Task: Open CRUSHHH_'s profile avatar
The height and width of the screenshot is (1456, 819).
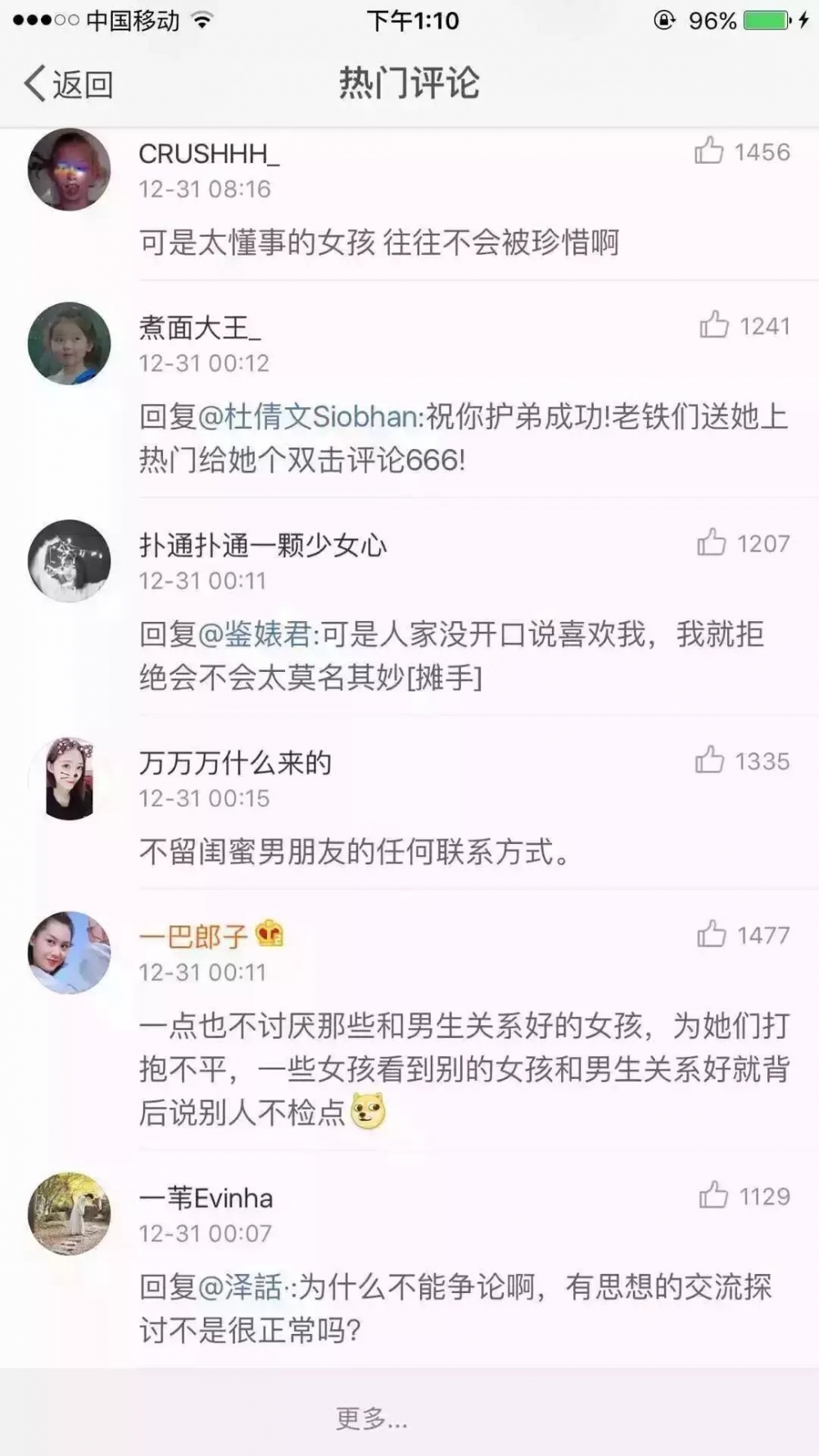Action: [x=69, y=170]
